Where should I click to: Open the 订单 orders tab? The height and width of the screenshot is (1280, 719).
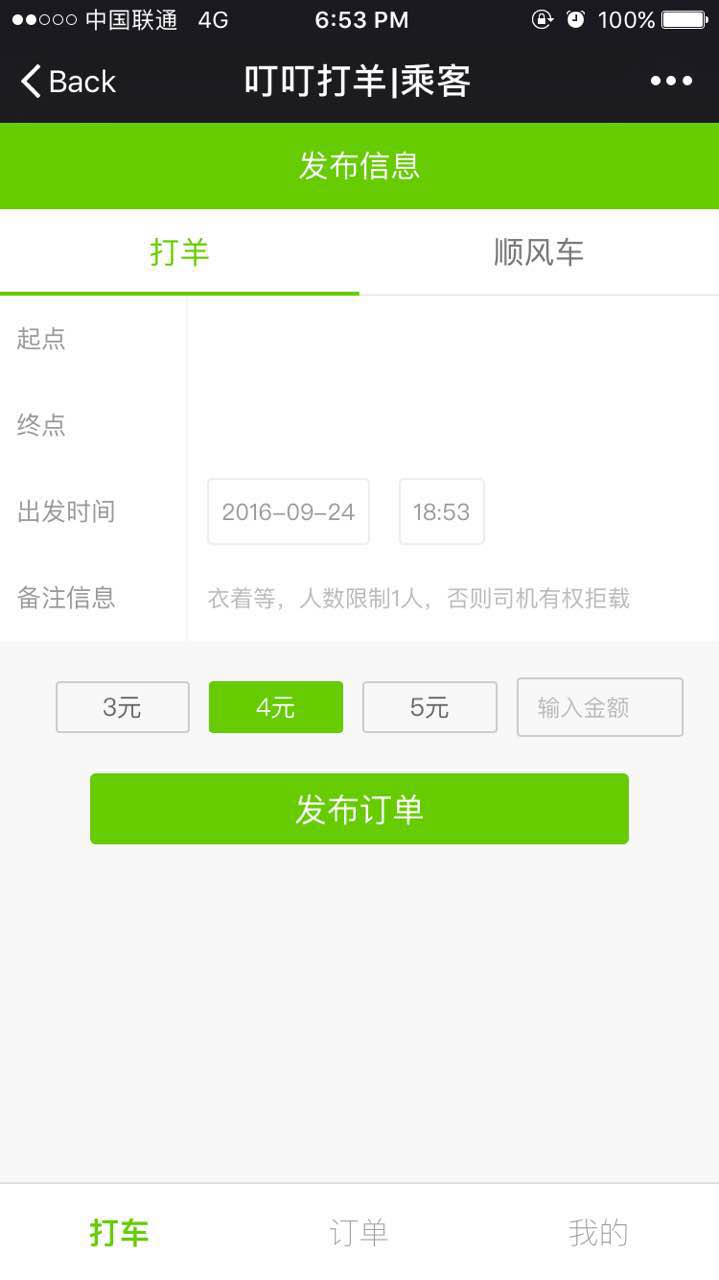point(359,1232)
